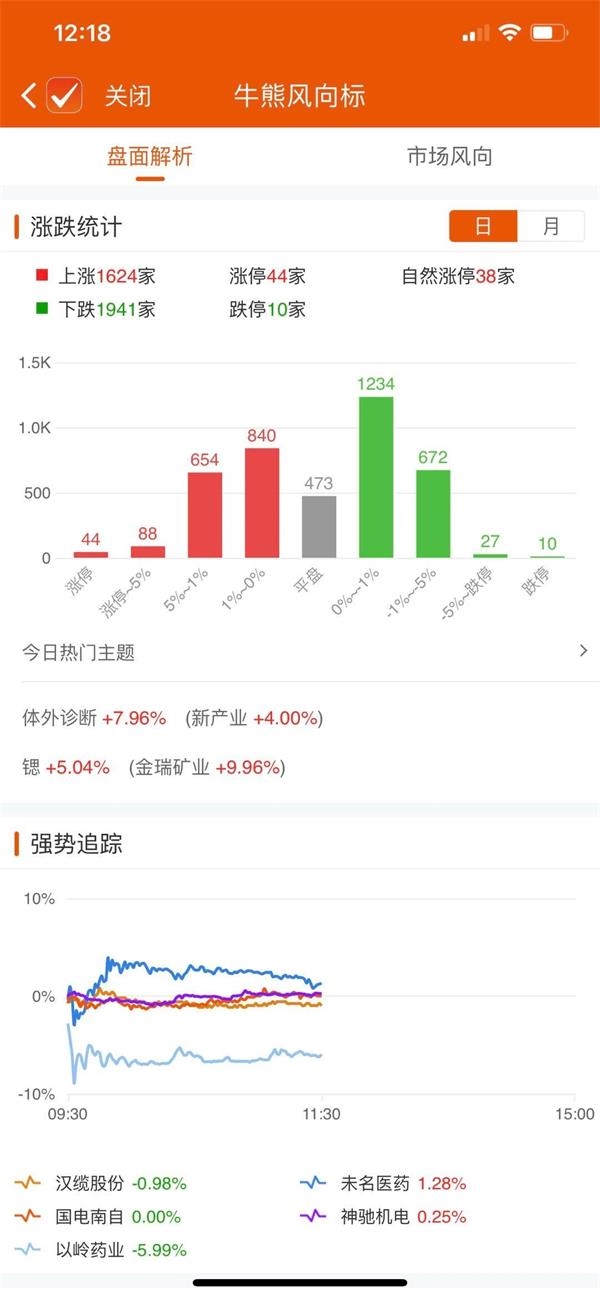Open the 体外诊断 theme
This screenshot has height=1298, width=600.
[60, 718]
